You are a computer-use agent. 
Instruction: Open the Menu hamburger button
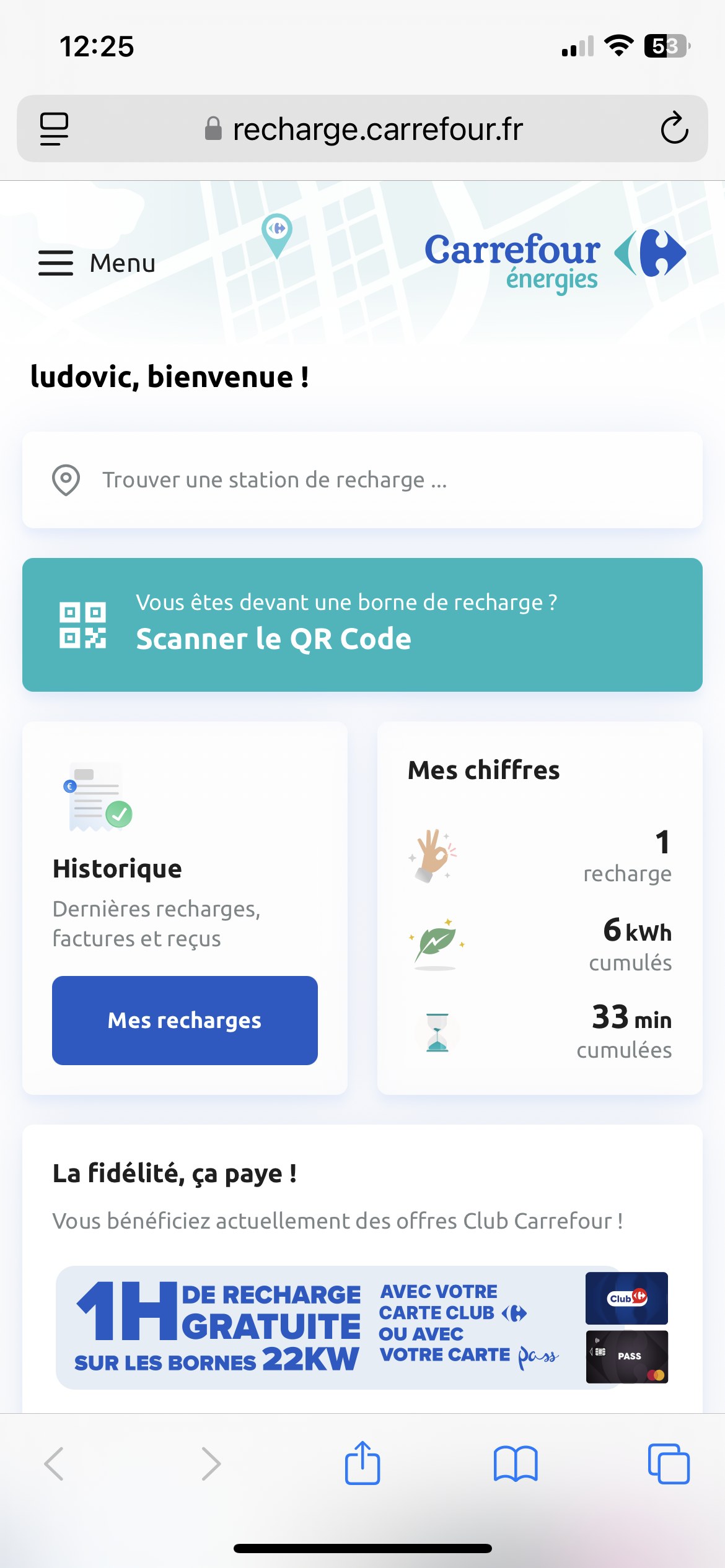(97, 263)
